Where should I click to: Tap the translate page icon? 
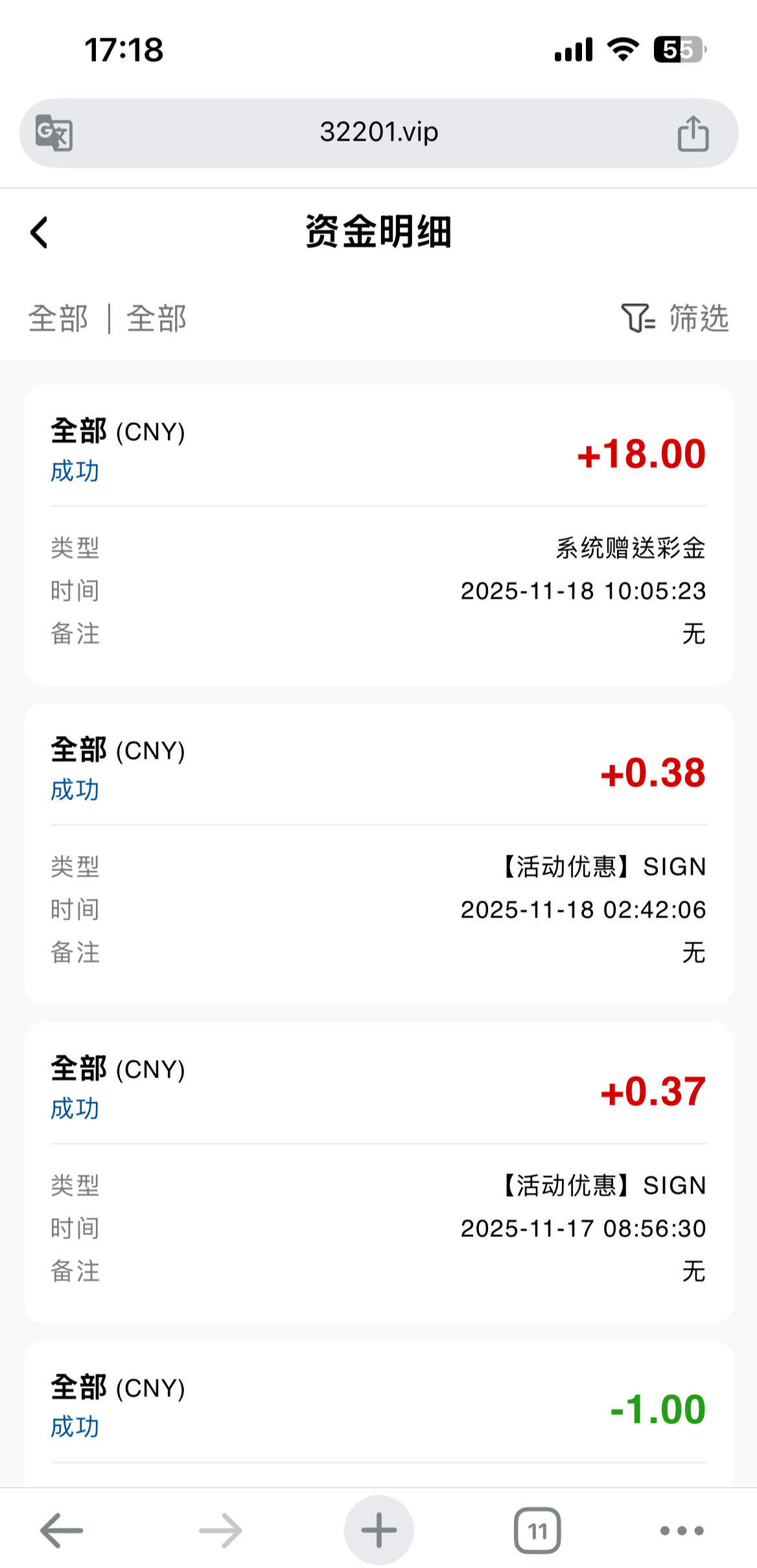point(54,133)
